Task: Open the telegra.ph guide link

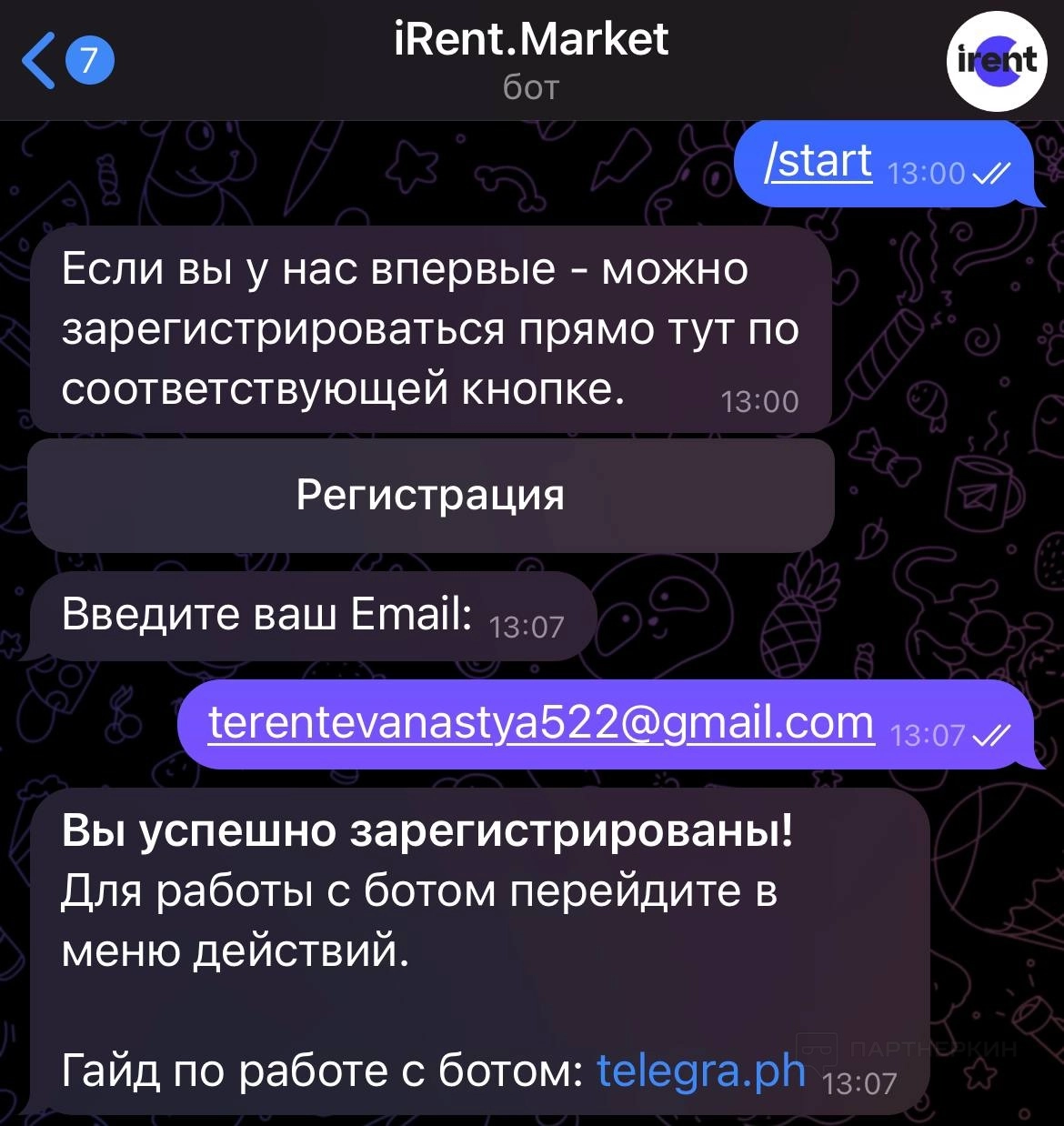Action: click(x=701, y=1071)
